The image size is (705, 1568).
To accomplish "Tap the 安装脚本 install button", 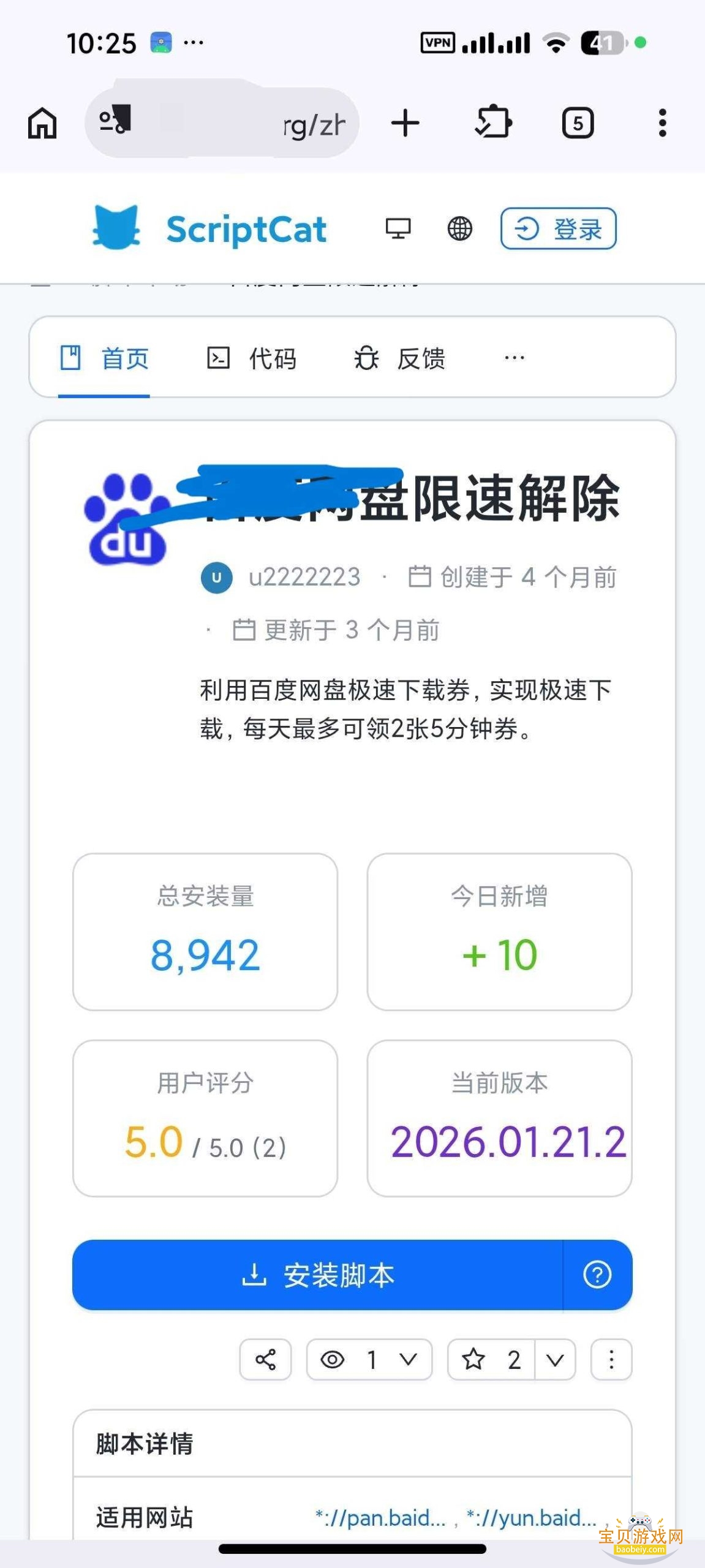I will click(317, 1275).
